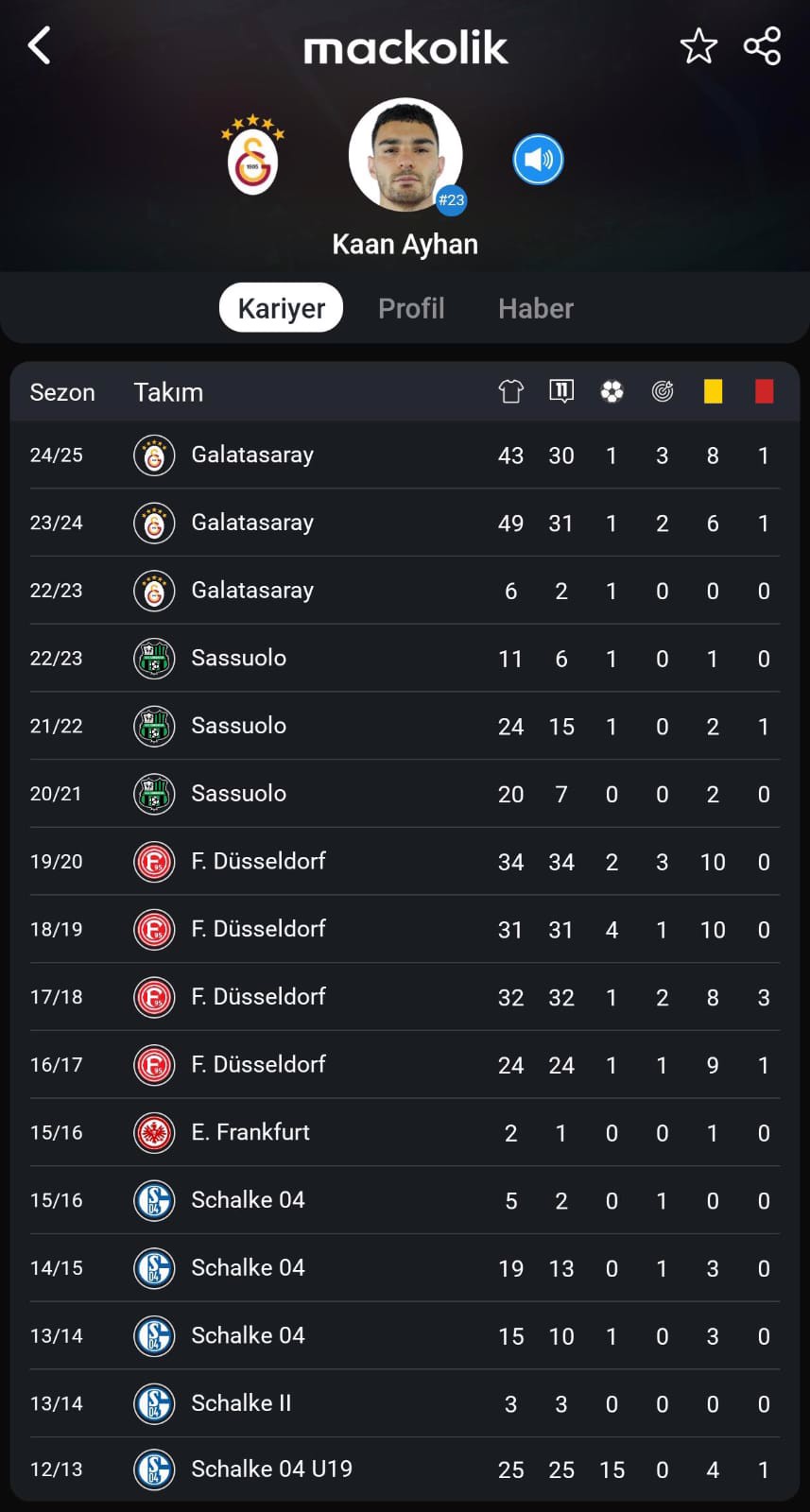The height and width of the screenshot is (1512, 810).
Task: Switch to the Profil tab
Action: 411,308
